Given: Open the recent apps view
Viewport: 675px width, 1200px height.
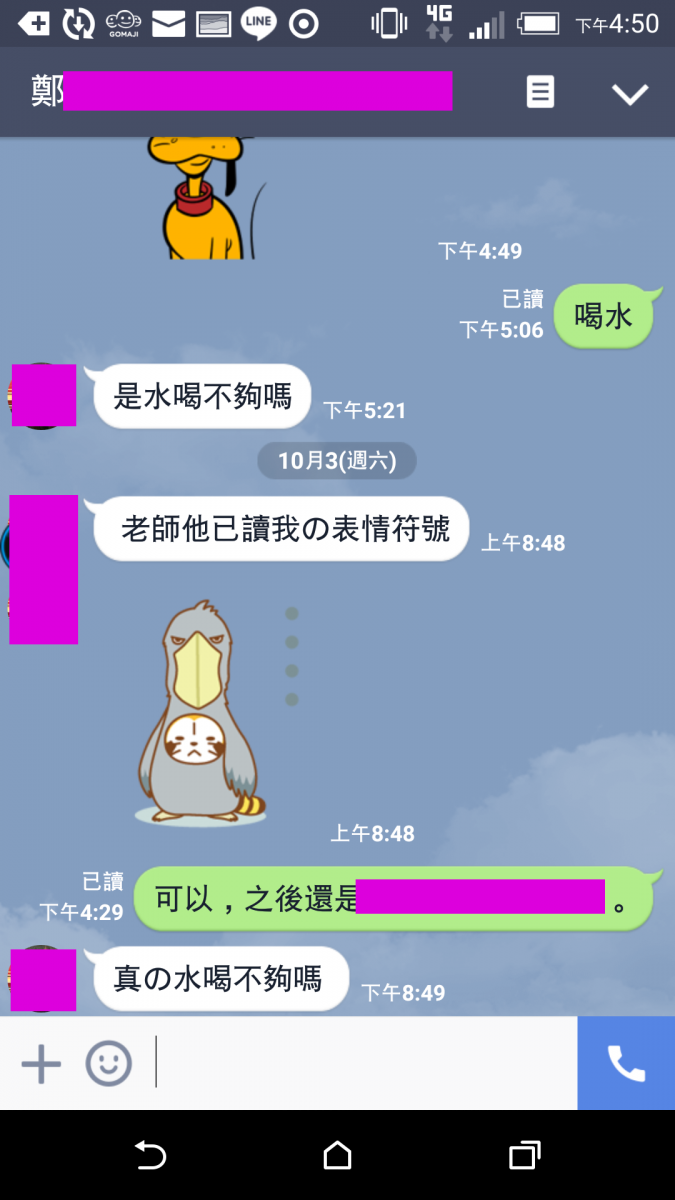Looking at the screenshot, I should 524,1156.
